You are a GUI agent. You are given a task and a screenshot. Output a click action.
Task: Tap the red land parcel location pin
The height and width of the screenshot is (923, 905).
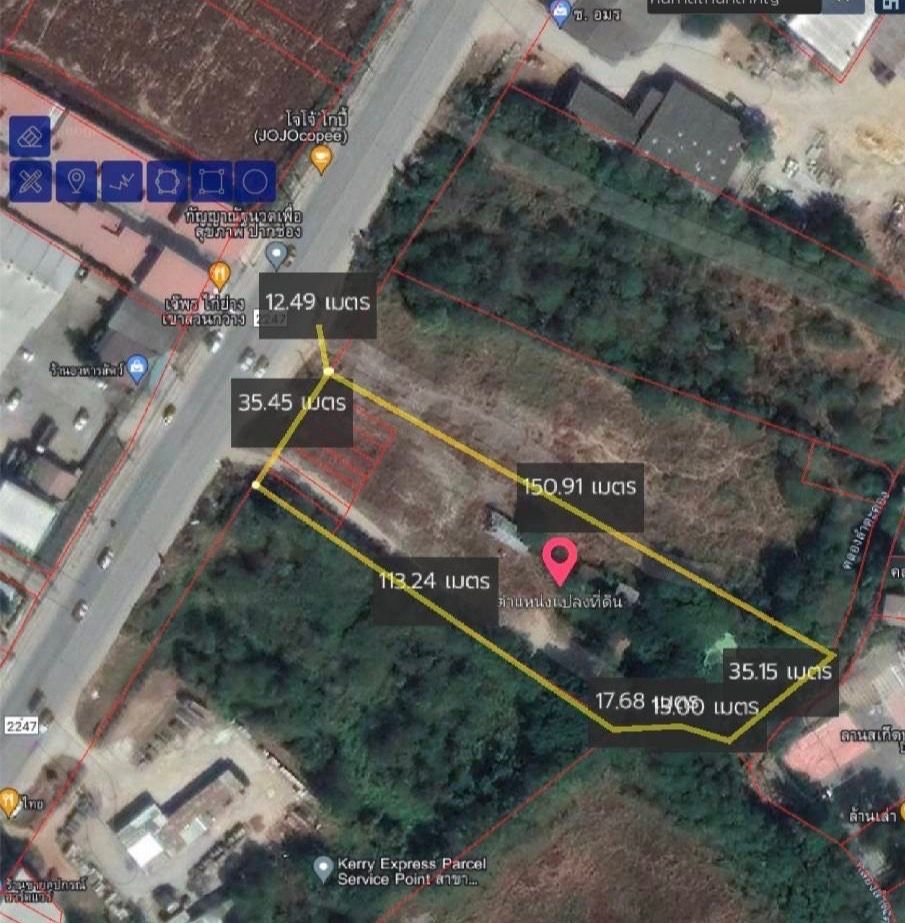point(560,560)
